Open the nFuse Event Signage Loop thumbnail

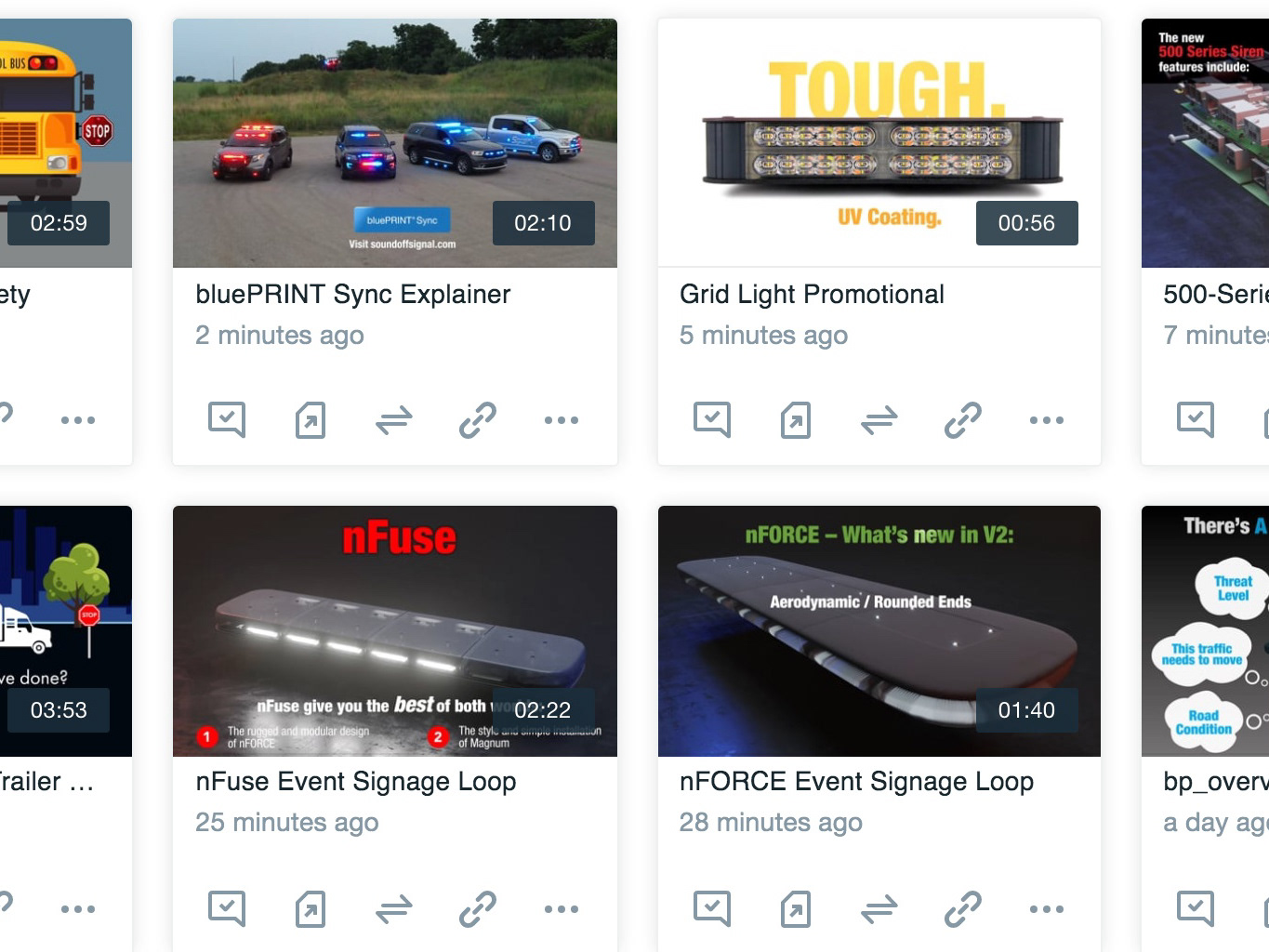(x=394, y=630)
